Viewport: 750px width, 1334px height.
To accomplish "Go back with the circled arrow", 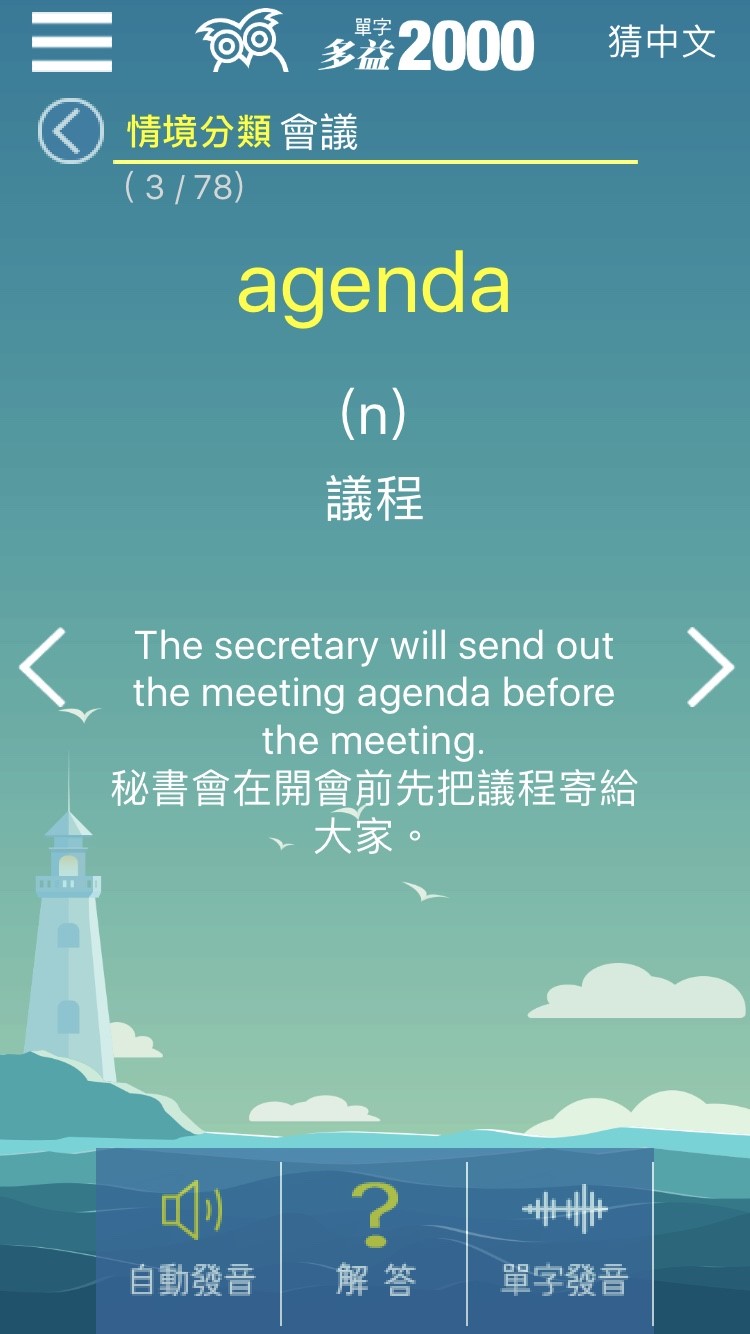I will (x=70, y=131).
